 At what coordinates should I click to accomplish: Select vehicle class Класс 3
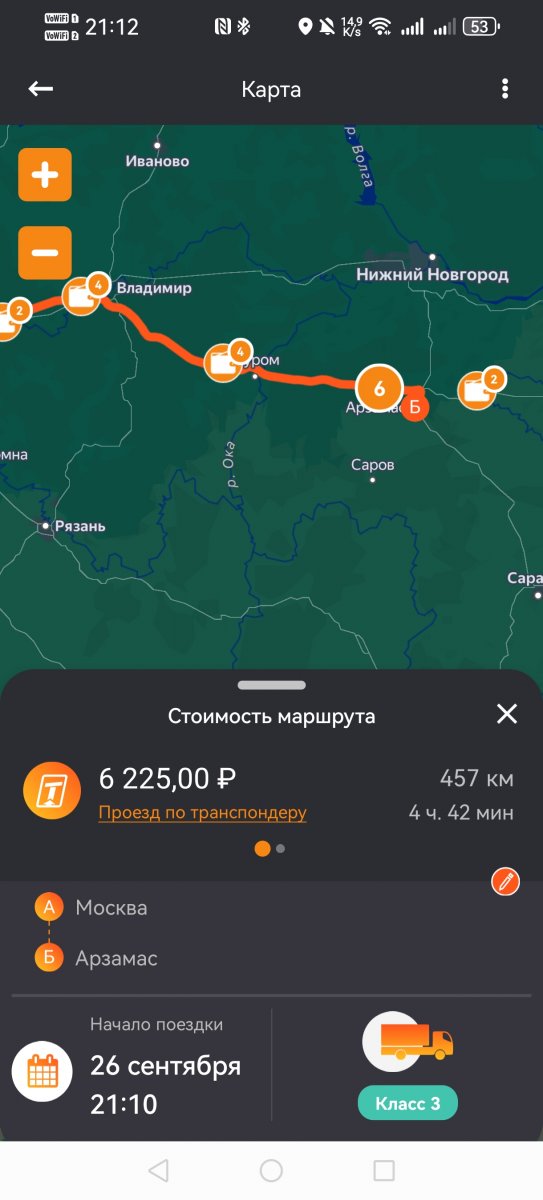click(x=408, y=1104)
